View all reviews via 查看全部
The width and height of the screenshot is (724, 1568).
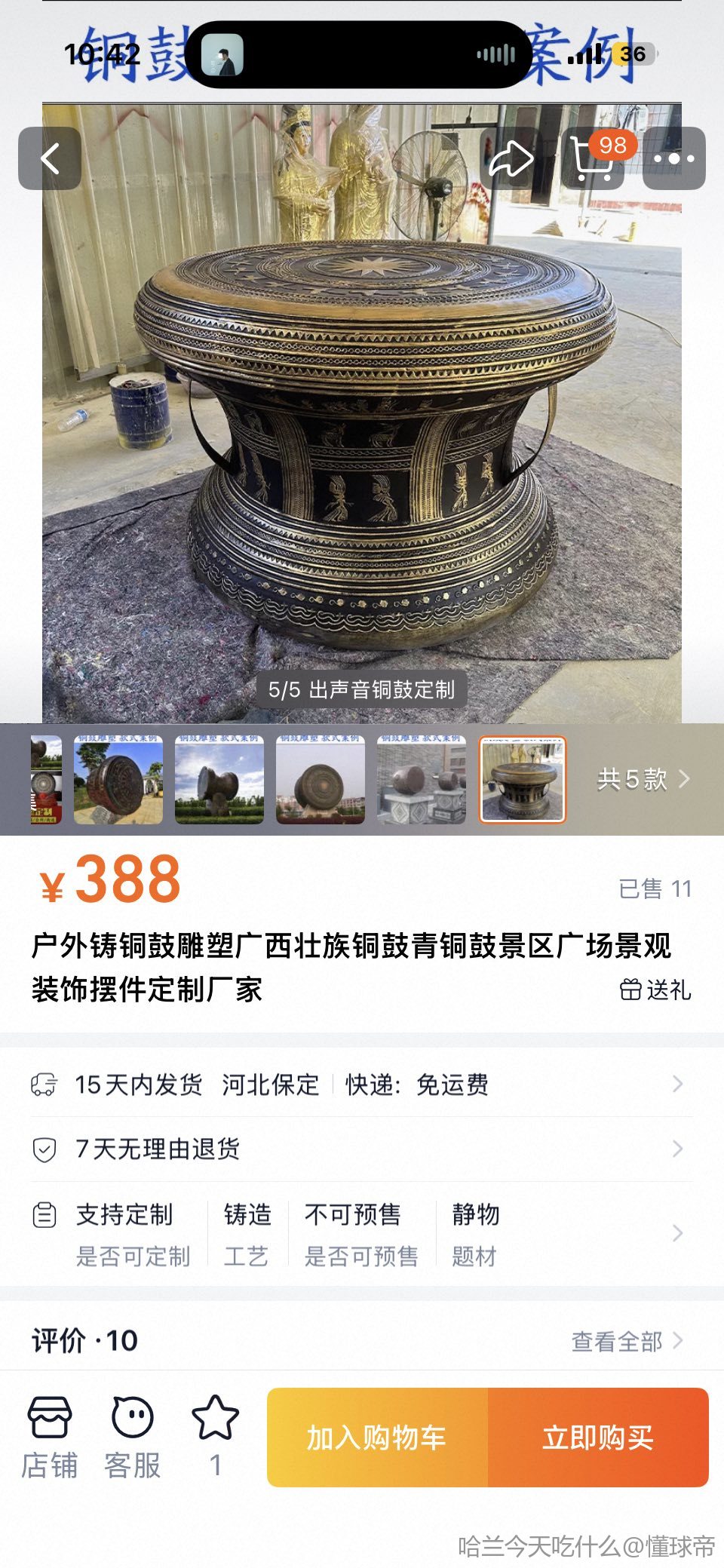[626, 1341]
